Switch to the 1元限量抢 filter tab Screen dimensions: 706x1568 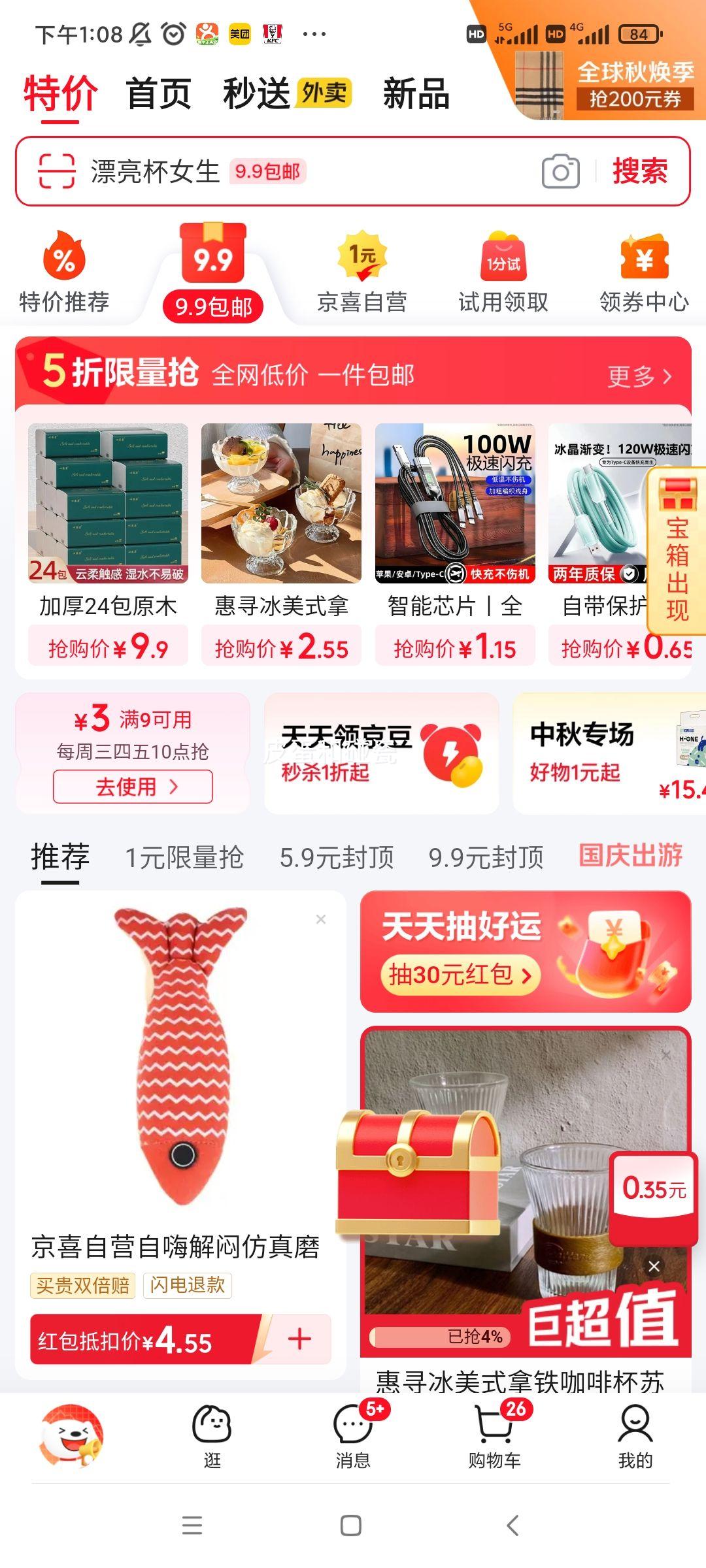184,857
